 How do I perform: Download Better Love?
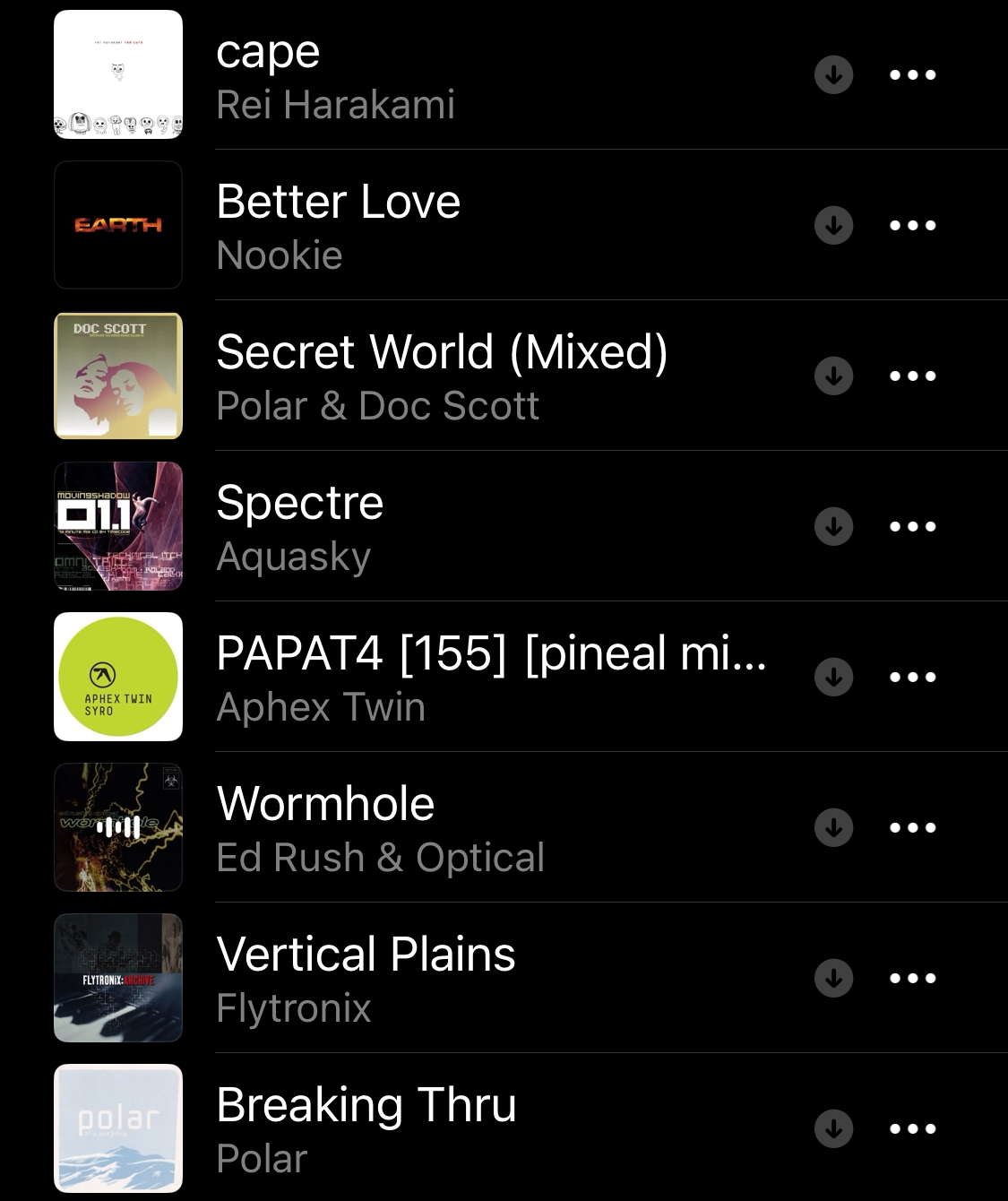click(x=833, y=225)
